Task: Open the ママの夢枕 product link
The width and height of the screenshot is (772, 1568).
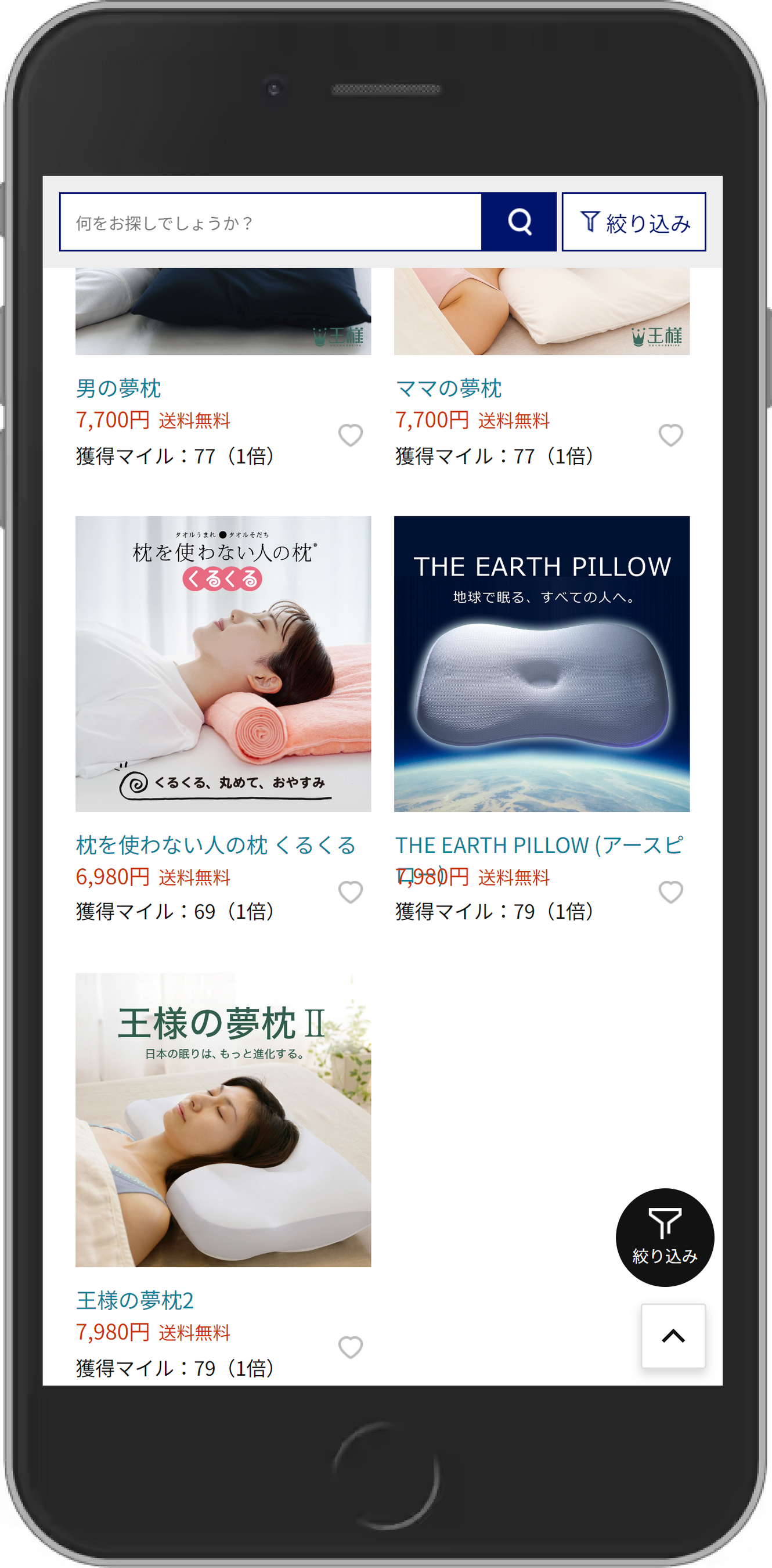Action: click(448, 389)
